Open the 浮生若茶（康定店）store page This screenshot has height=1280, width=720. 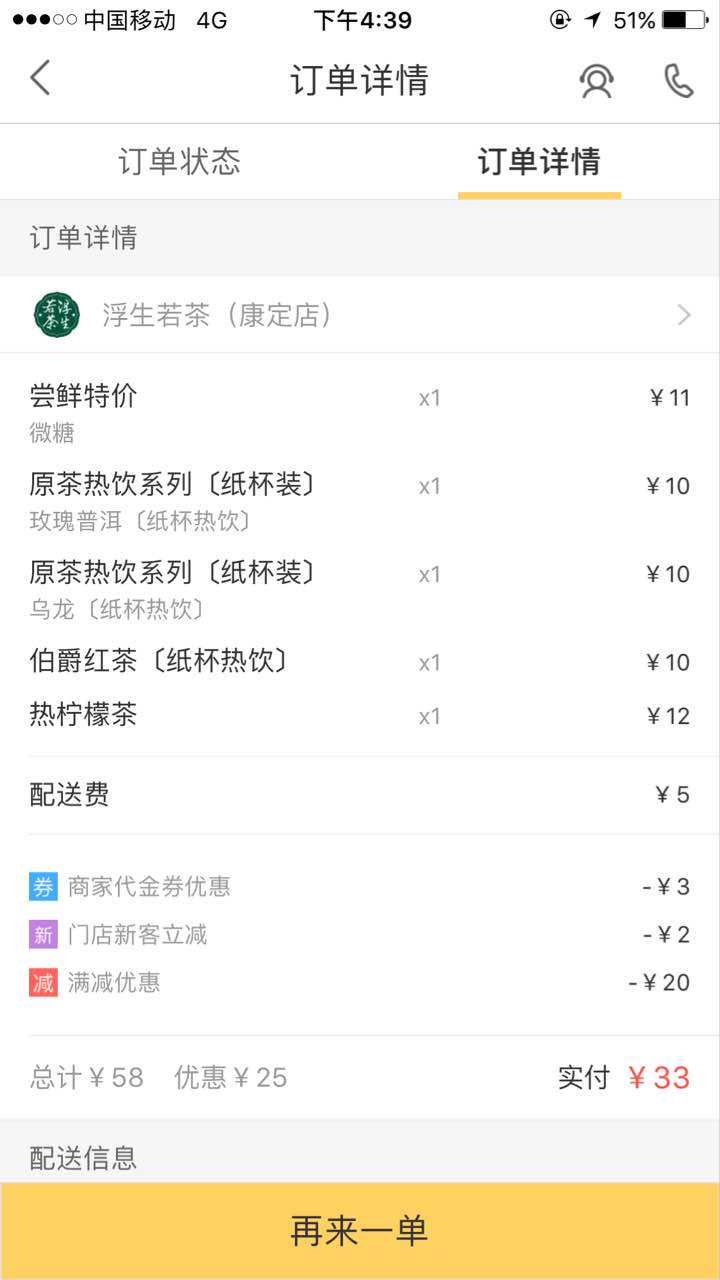(360, 315)
